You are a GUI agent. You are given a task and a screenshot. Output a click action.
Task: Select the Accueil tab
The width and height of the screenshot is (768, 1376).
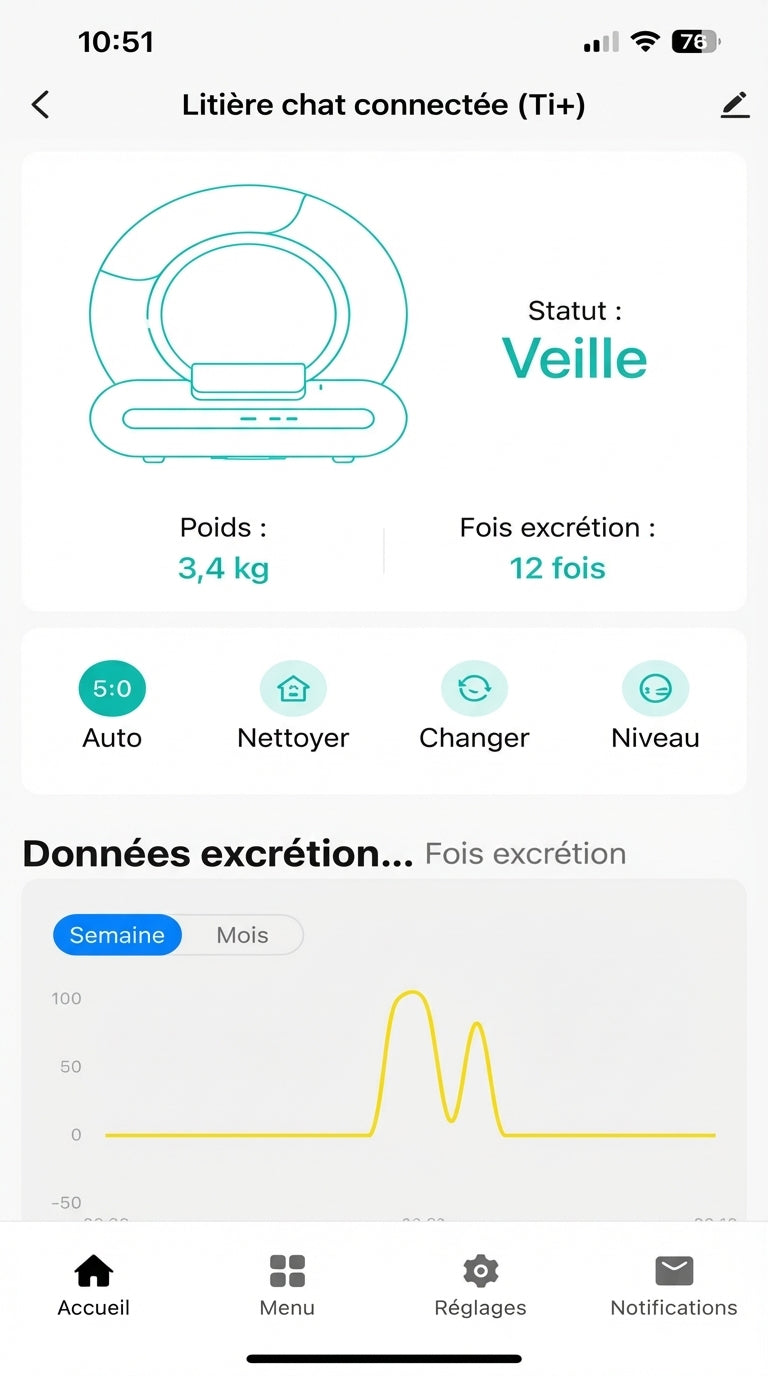pos(92,1285)
